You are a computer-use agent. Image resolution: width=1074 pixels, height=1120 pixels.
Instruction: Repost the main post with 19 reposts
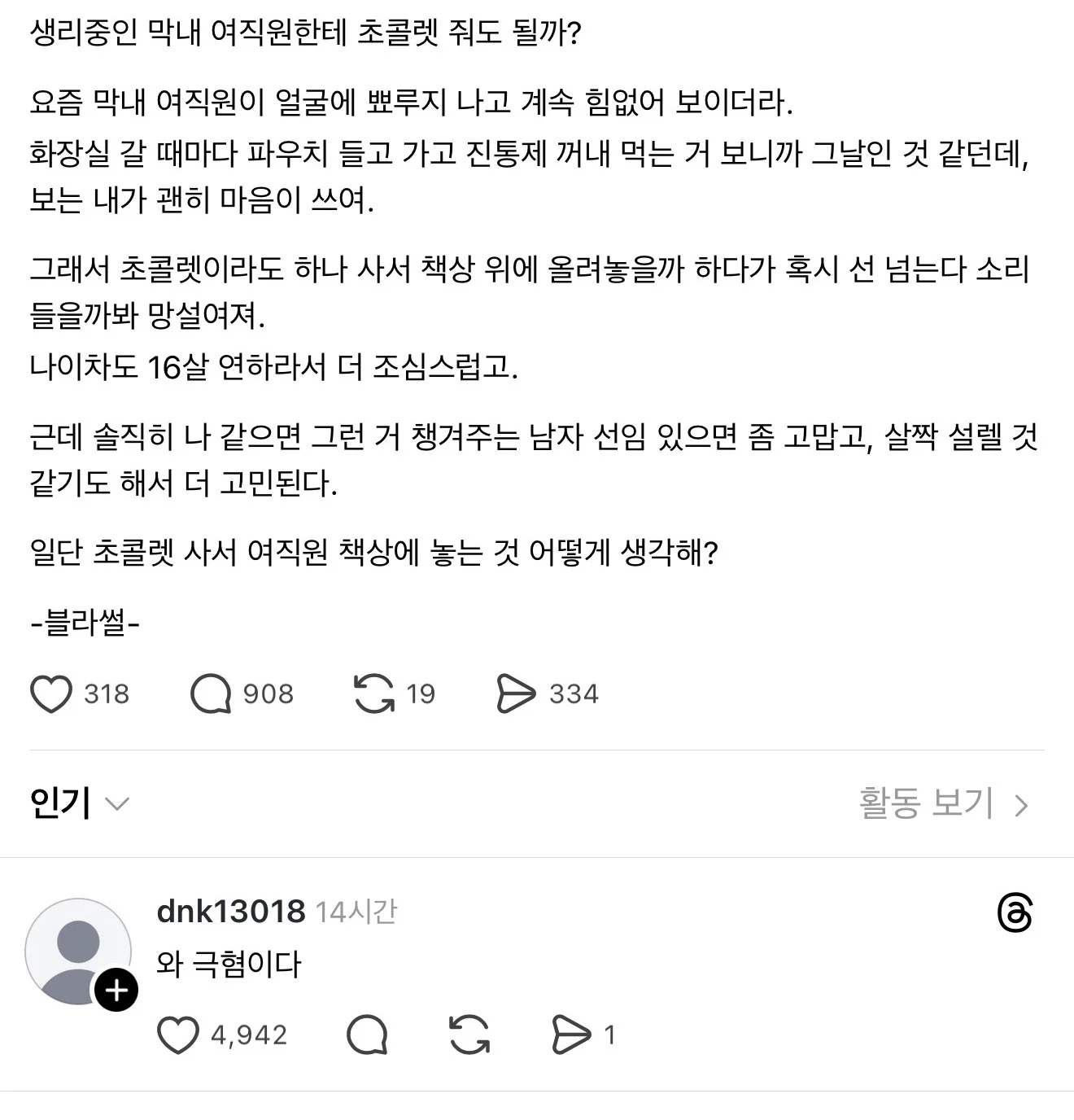(x=373, y=694)
